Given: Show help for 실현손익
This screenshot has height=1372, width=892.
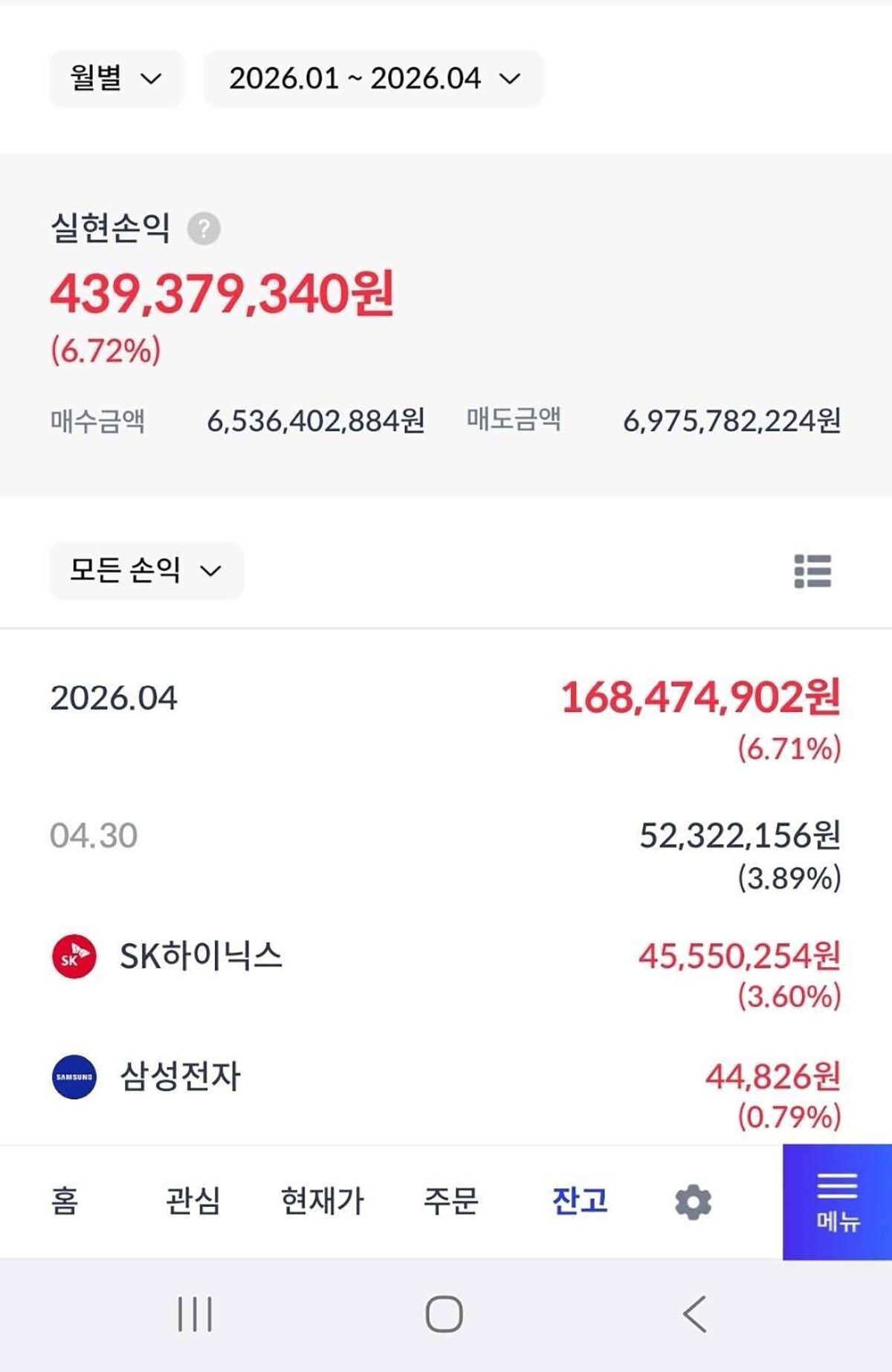Looking at the screenshot, I should pyautogui.click(x=204, y=228).
